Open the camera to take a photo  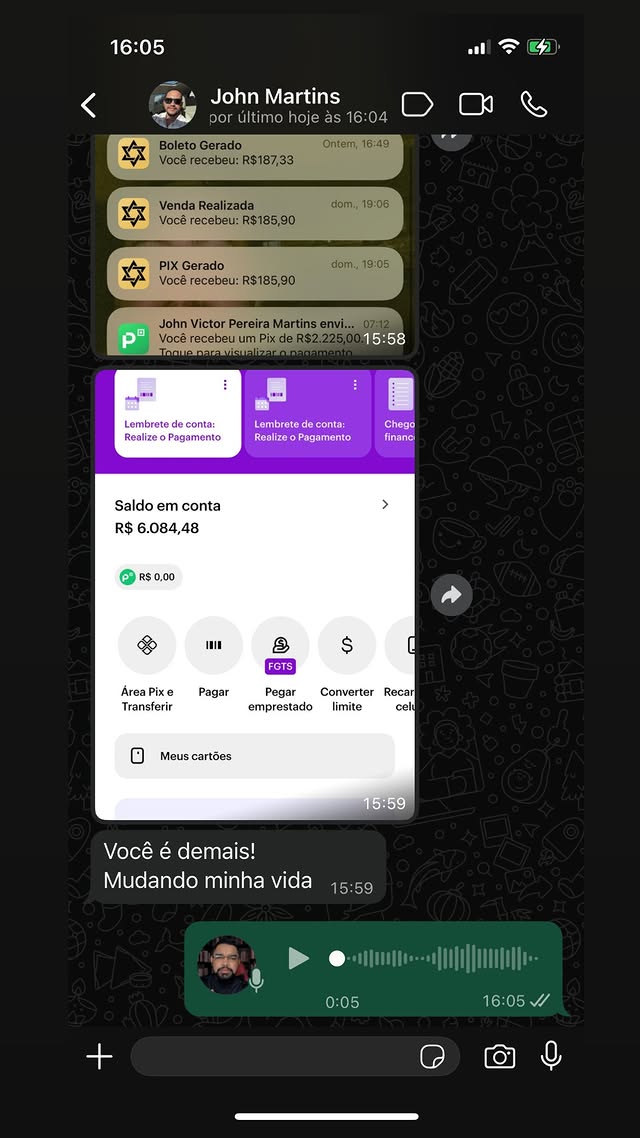point(499,1056)
